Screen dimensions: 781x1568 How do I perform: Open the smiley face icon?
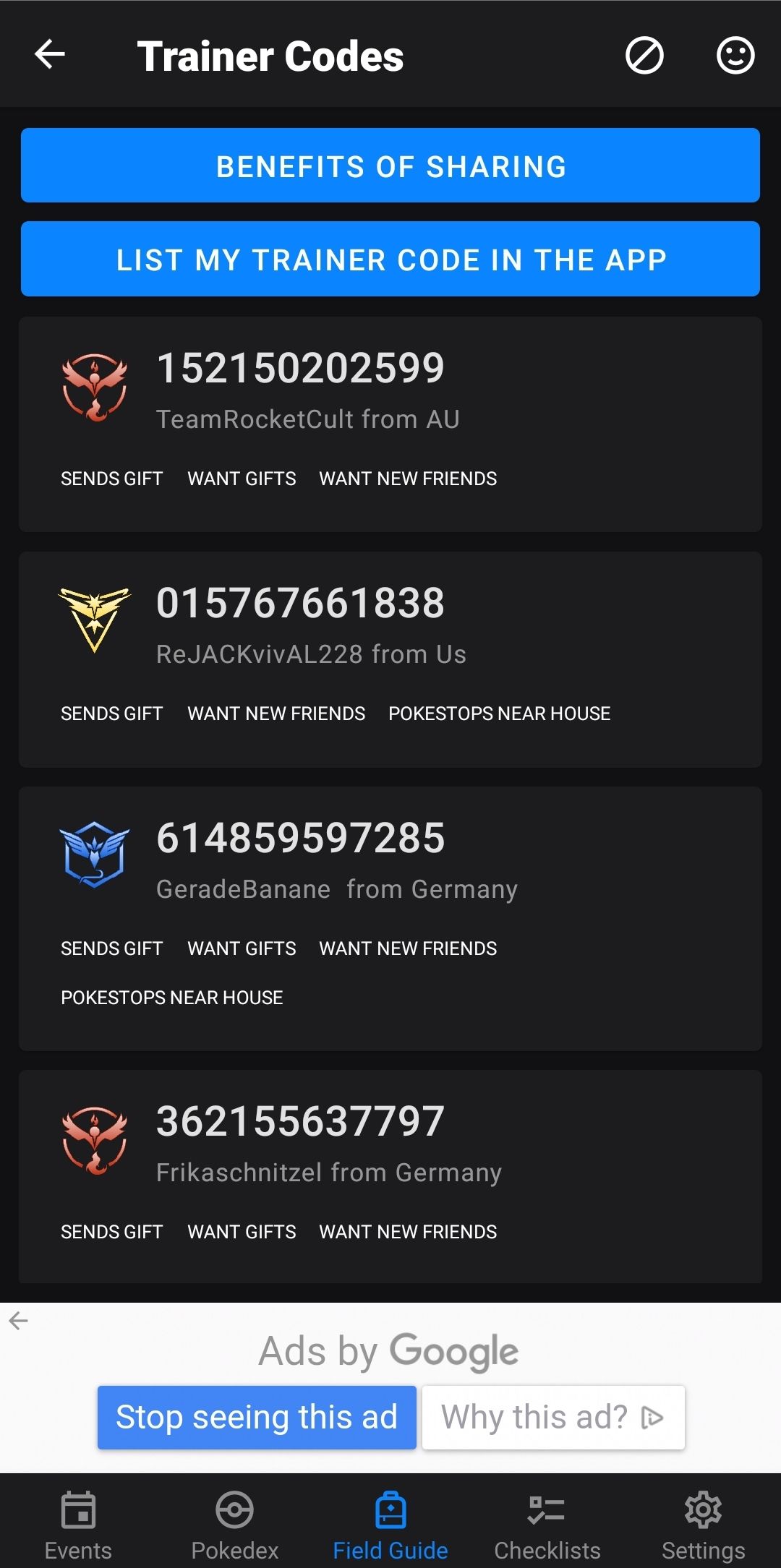(735, 56)
